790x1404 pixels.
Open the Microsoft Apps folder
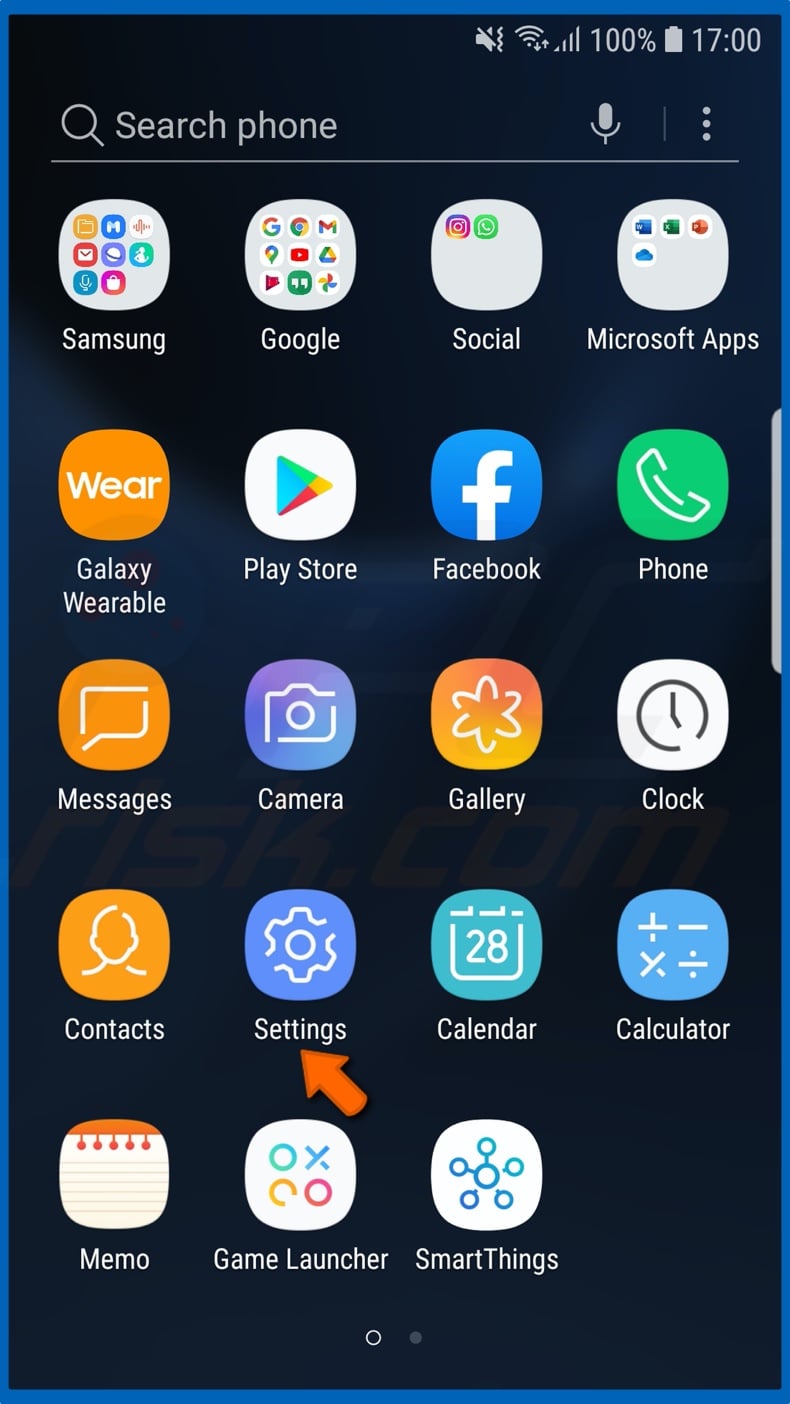pyautogui.click(x=672, y=255)
